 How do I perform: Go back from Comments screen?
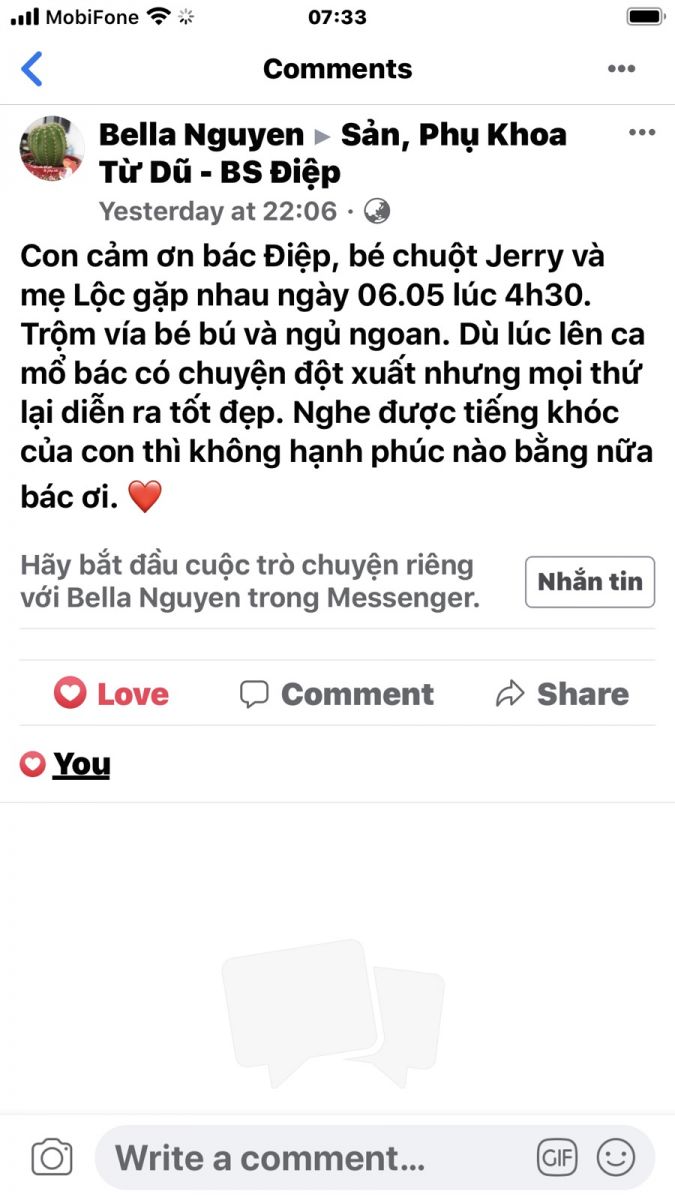(32, 69)
